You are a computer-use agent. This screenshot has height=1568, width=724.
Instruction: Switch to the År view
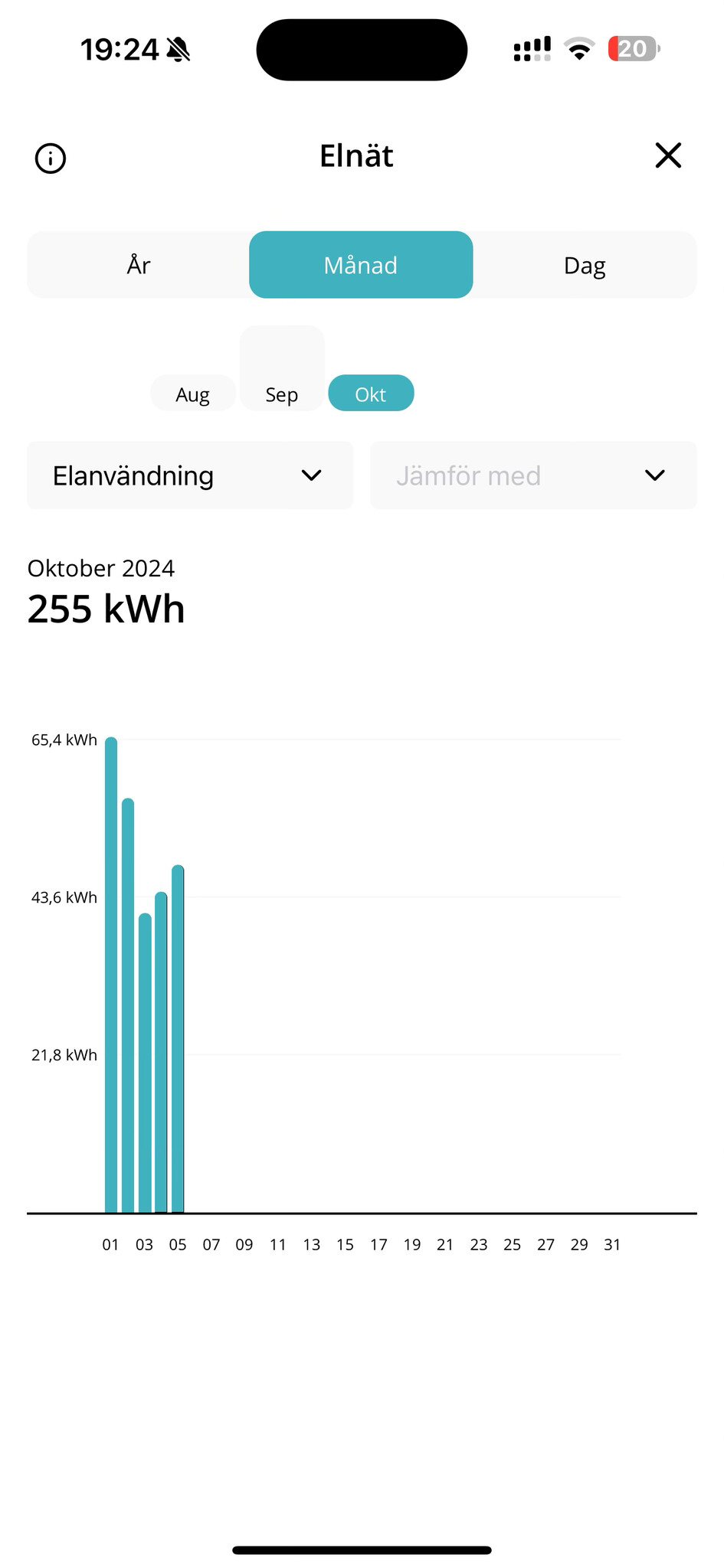pos(139,265)
